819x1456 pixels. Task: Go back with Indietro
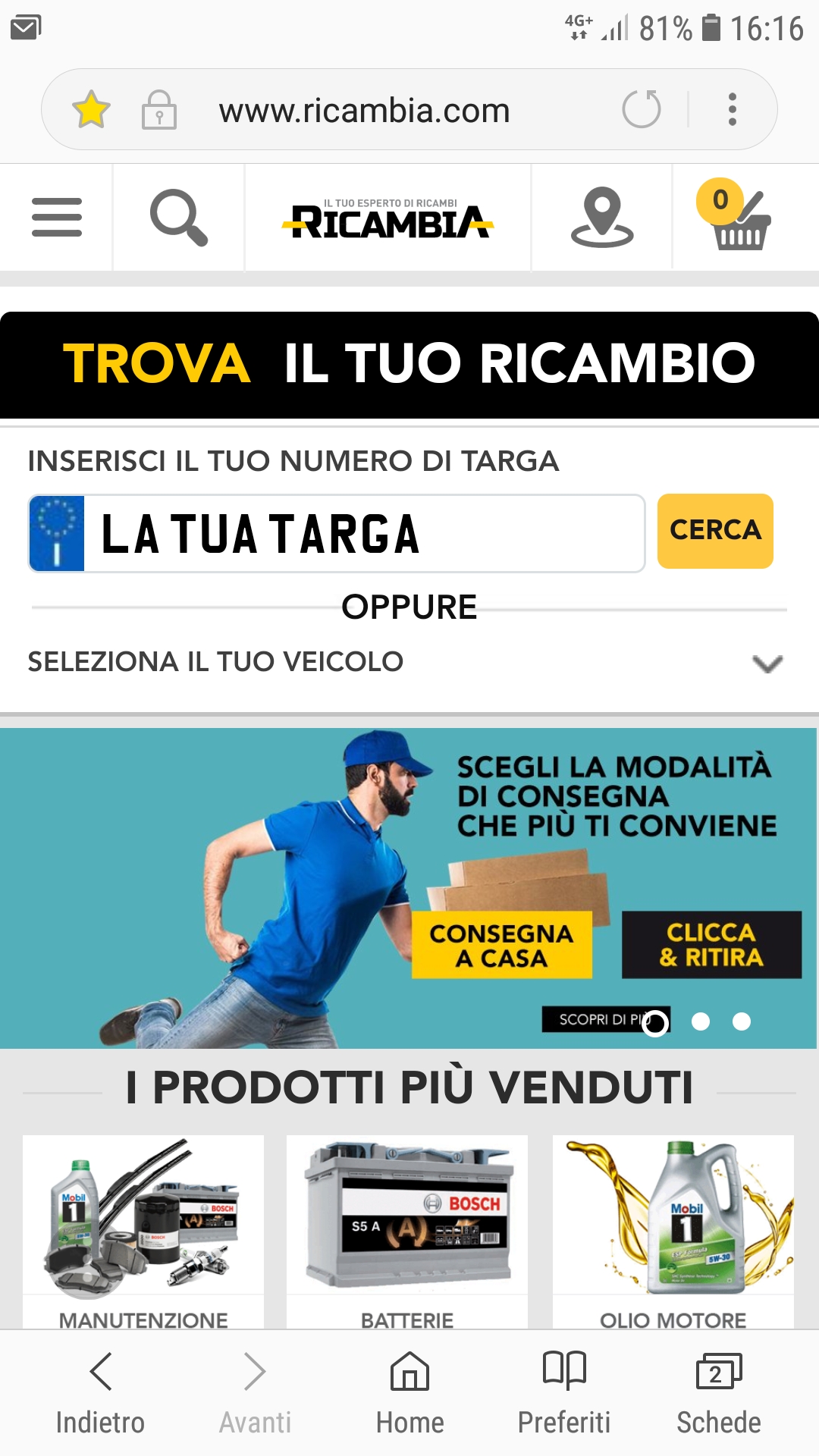coord(100,1393)
